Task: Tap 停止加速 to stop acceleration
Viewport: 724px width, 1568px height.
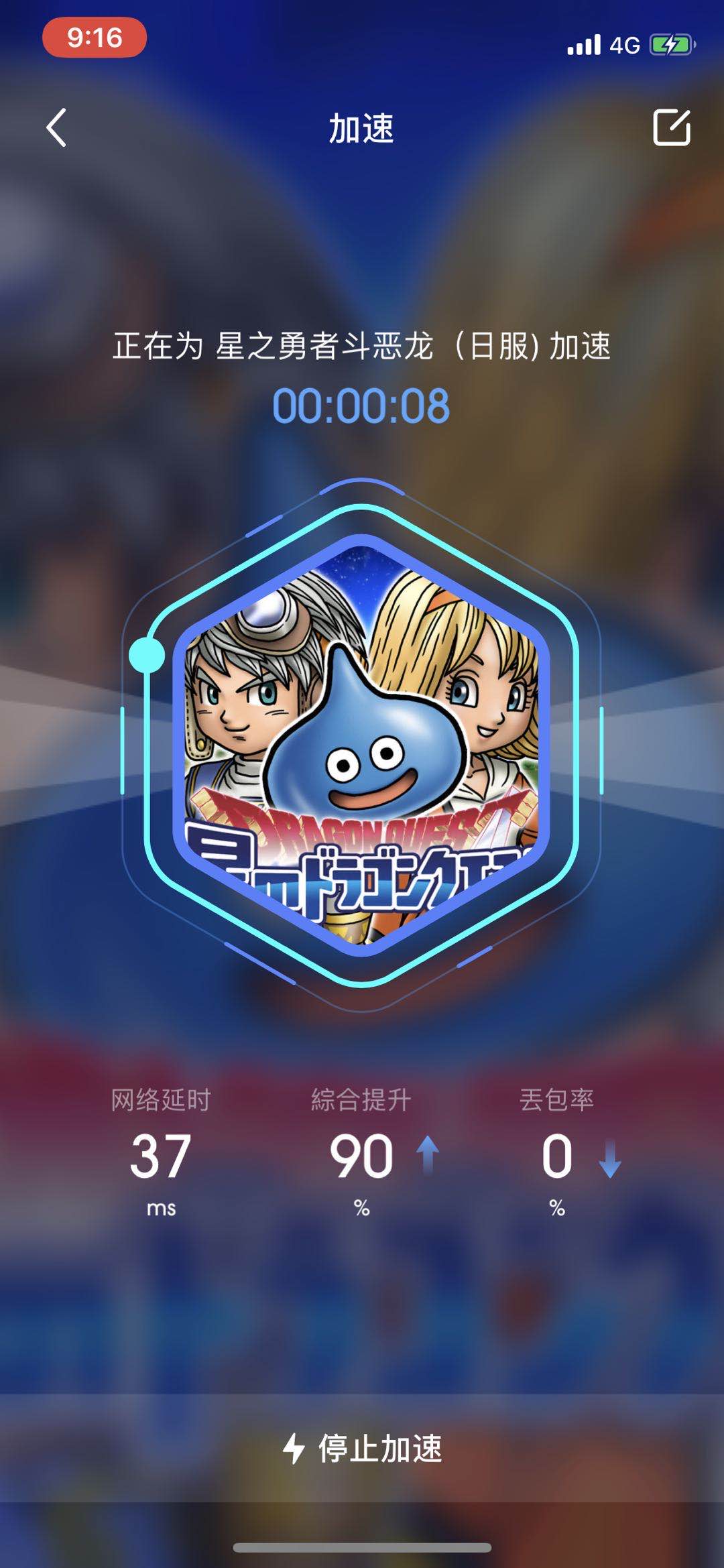Action: 362,1448
